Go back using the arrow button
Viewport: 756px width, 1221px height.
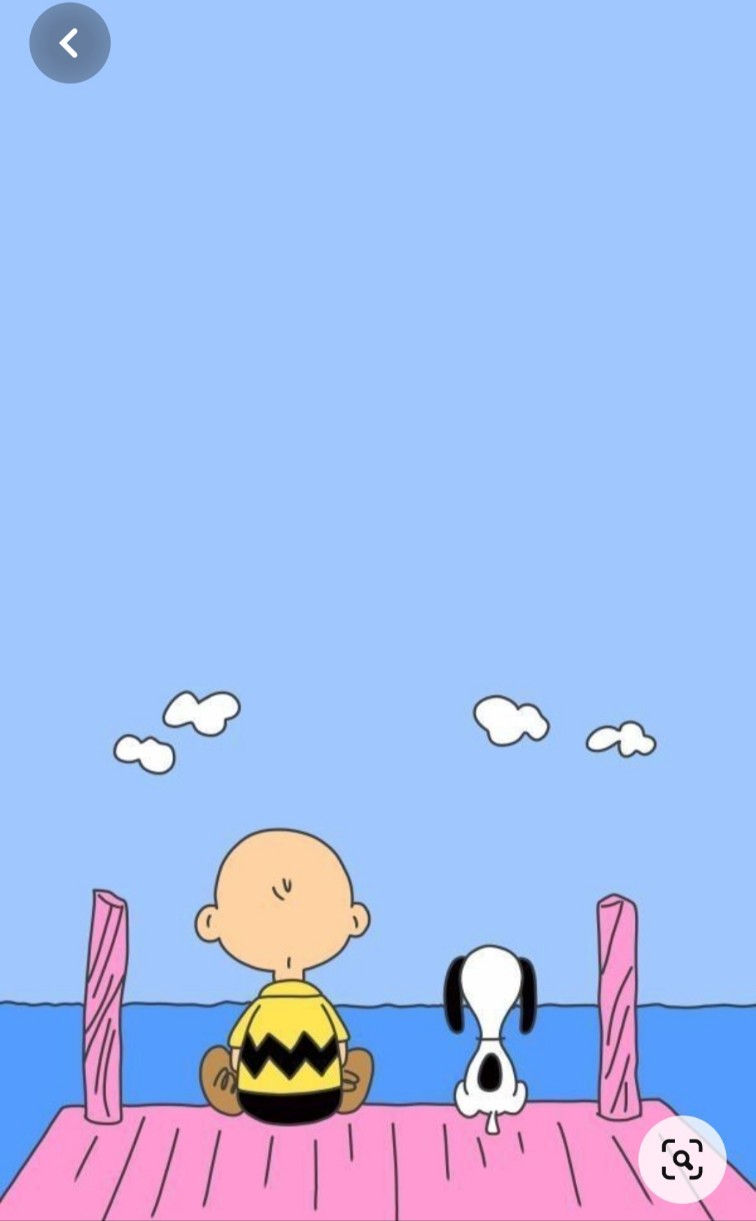[69, 43]
